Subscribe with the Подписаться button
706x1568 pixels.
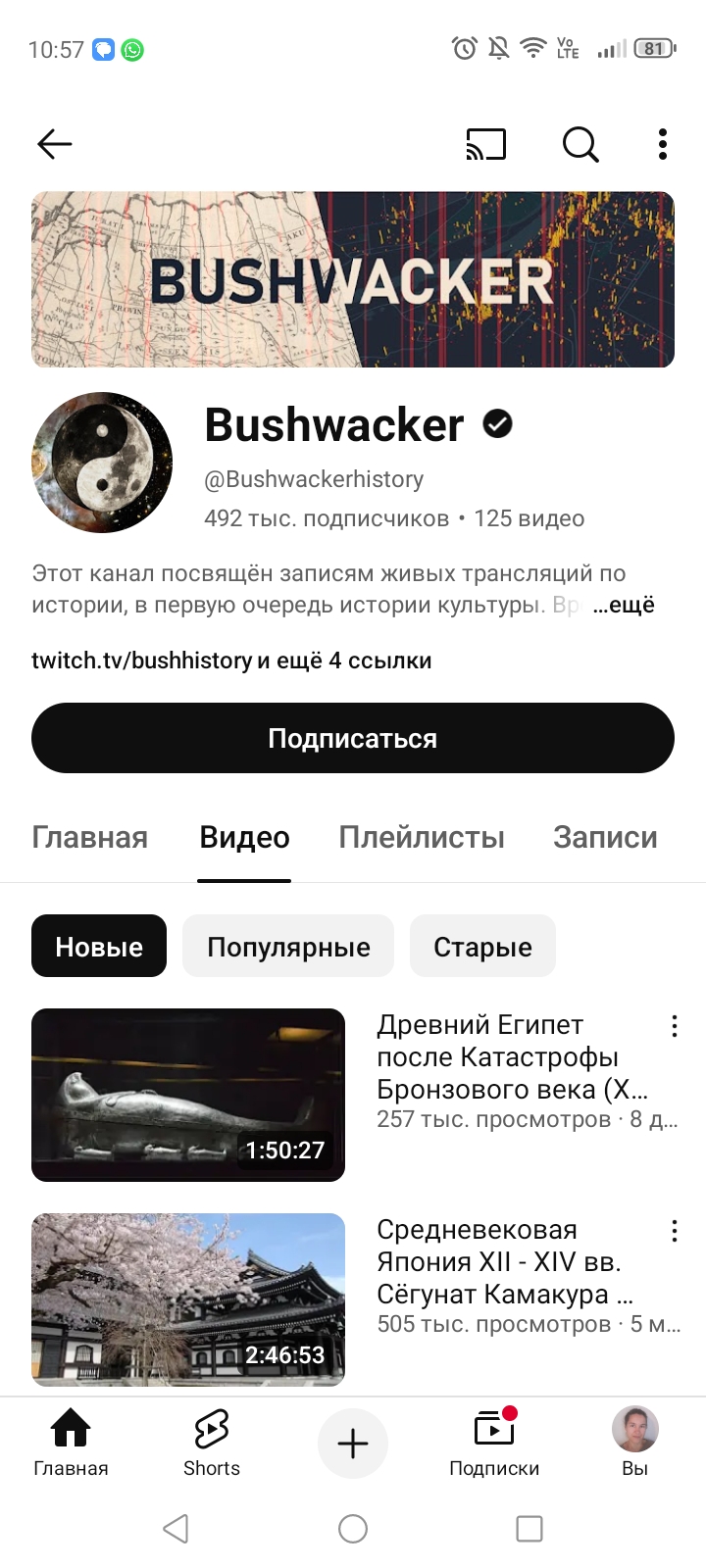353,738
